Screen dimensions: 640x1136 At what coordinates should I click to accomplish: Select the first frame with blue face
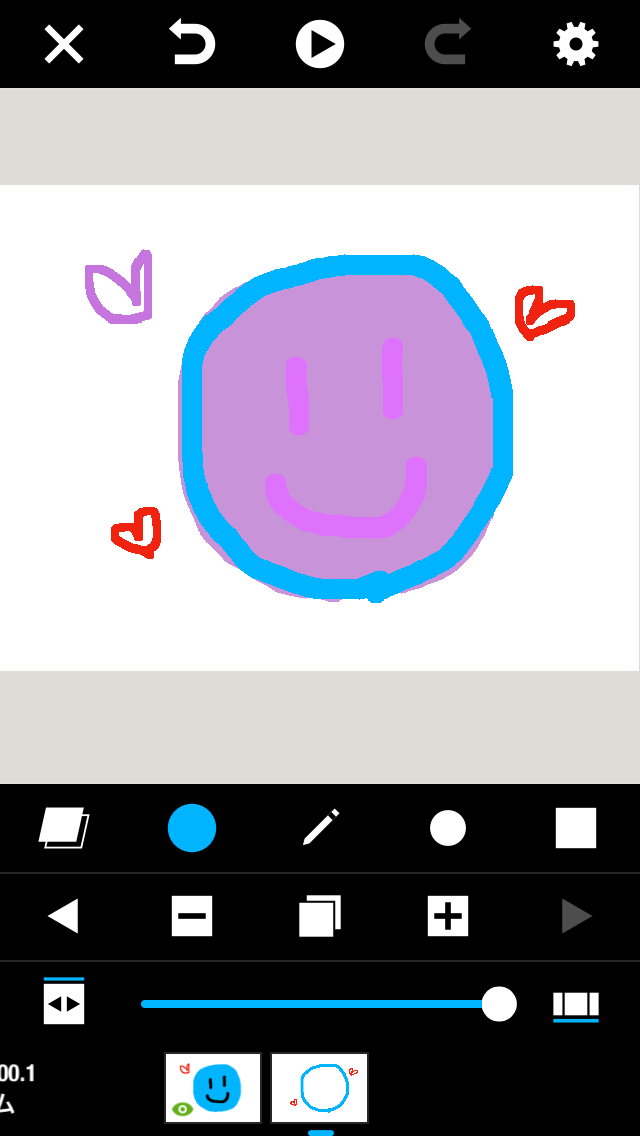213,1088
